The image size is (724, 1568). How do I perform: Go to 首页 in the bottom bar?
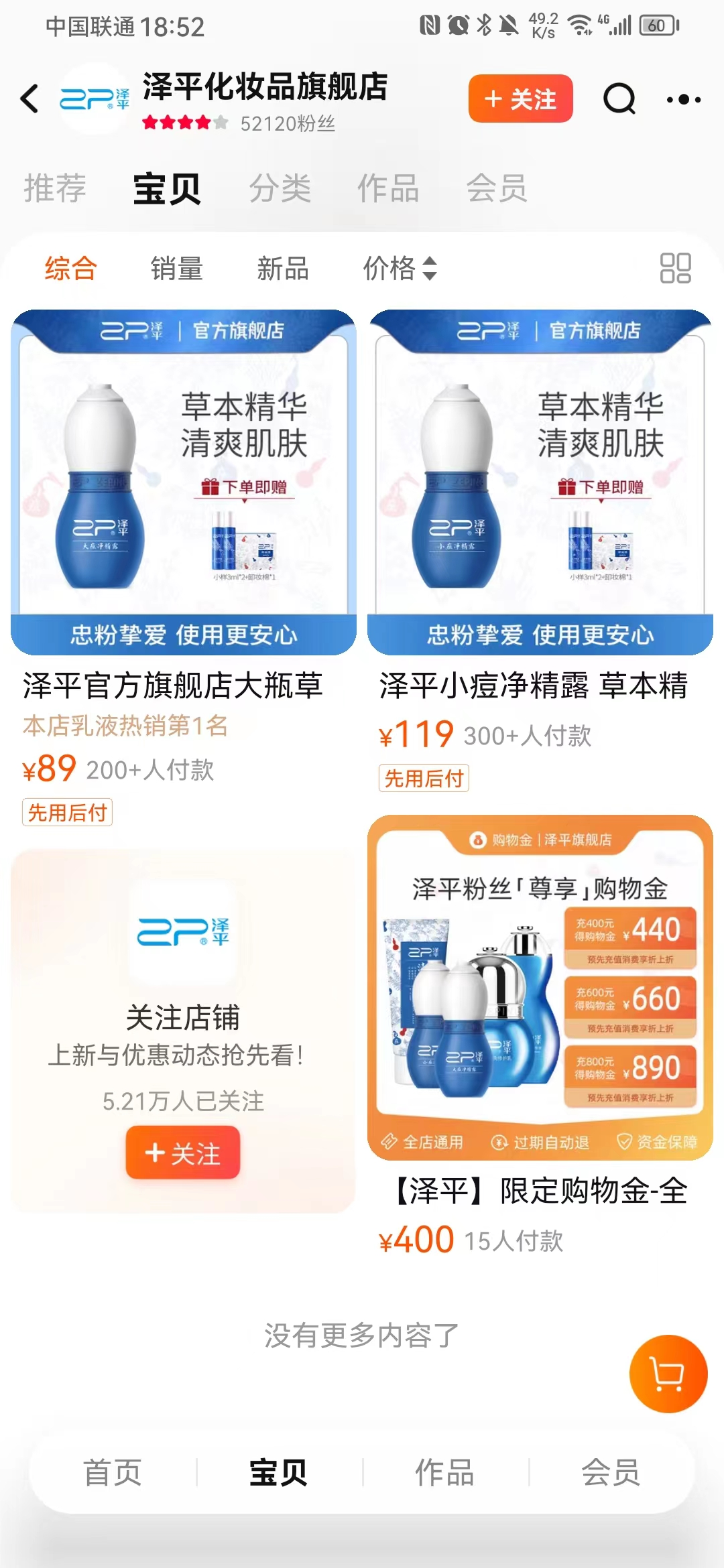click(112, 1472)
